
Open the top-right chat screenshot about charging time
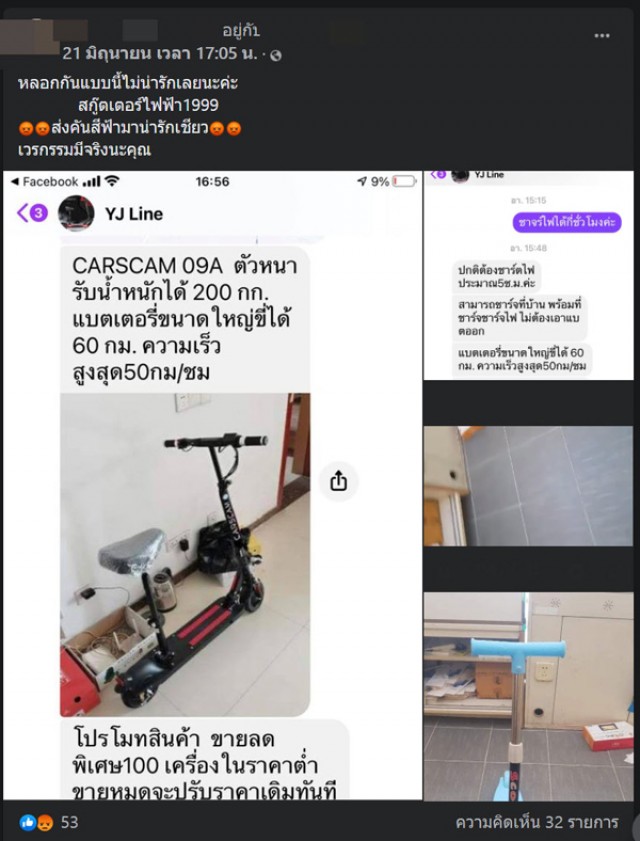point(528,275)
